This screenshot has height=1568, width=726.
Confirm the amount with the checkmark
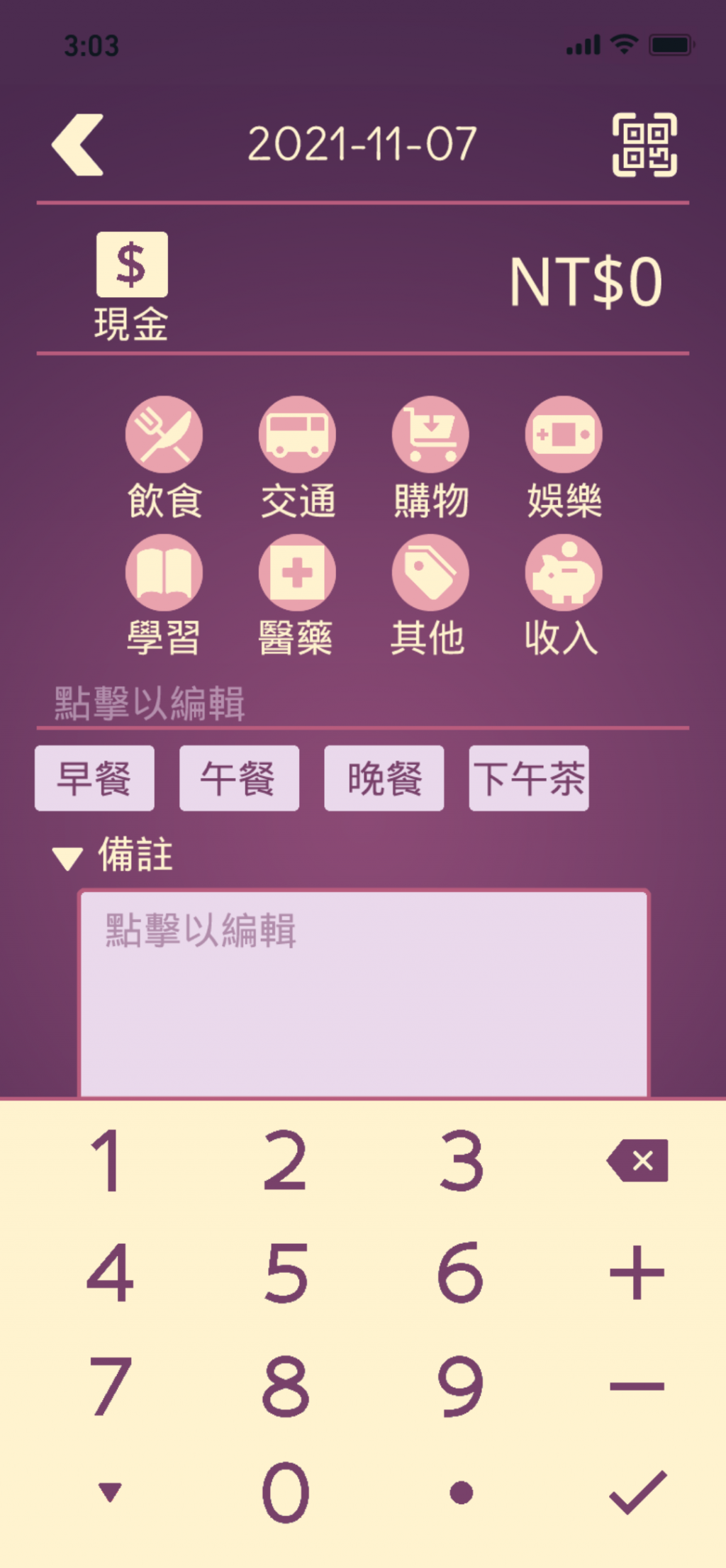637,1492
